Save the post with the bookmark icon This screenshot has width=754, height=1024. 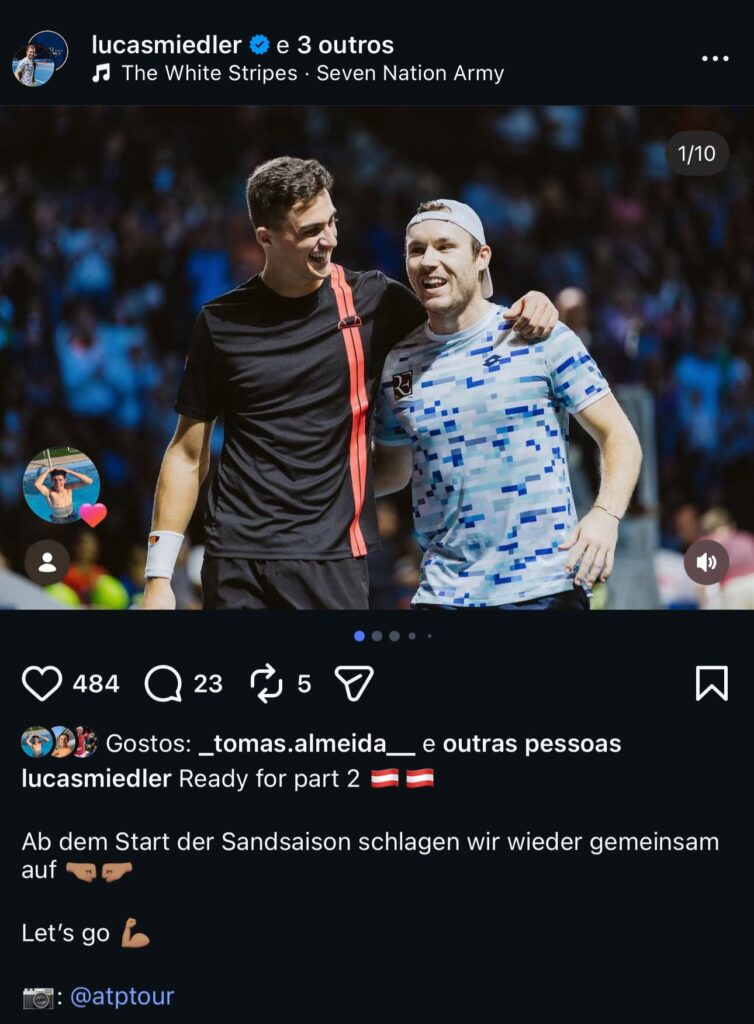pos(711,684)
